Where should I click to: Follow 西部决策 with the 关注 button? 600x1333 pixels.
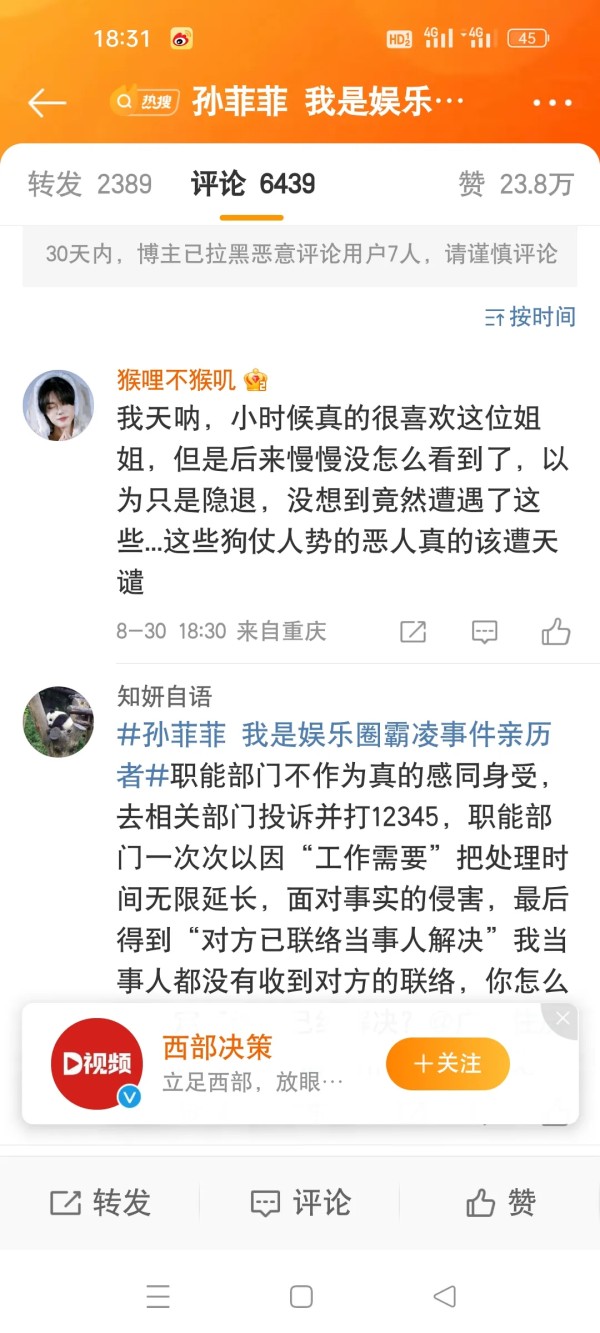447,1063
